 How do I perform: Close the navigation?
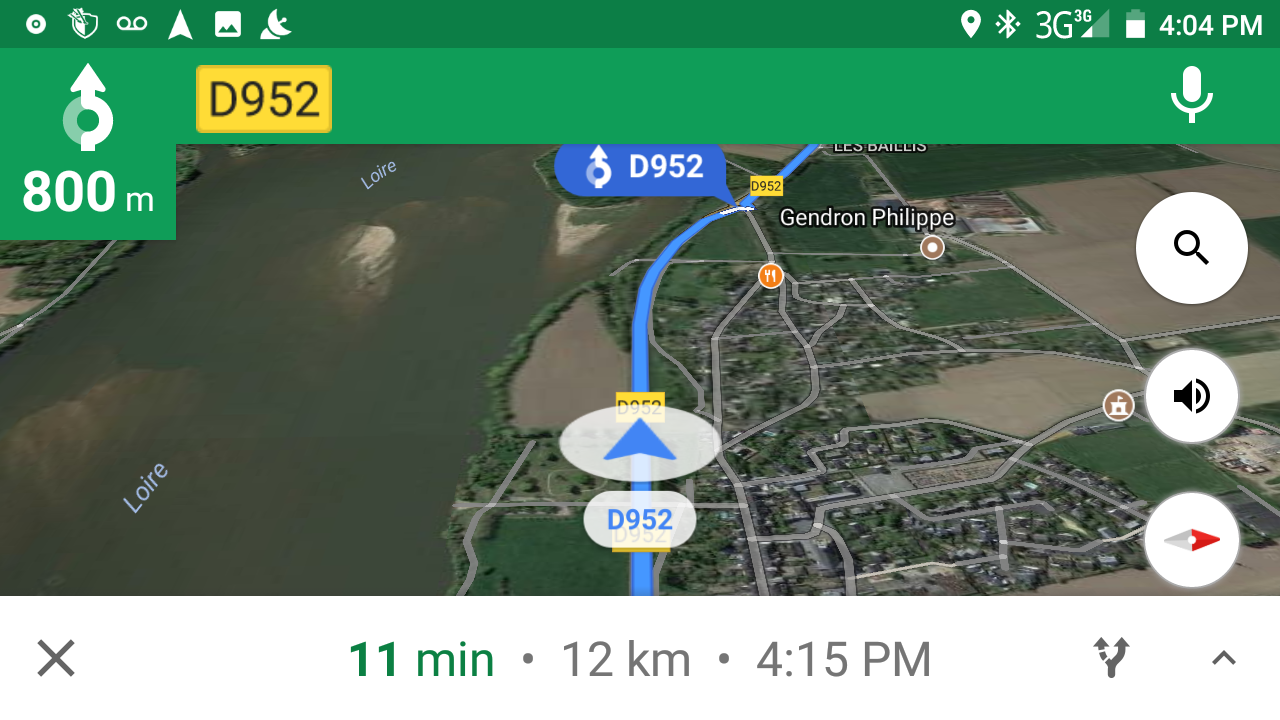(x=56, y=659)
